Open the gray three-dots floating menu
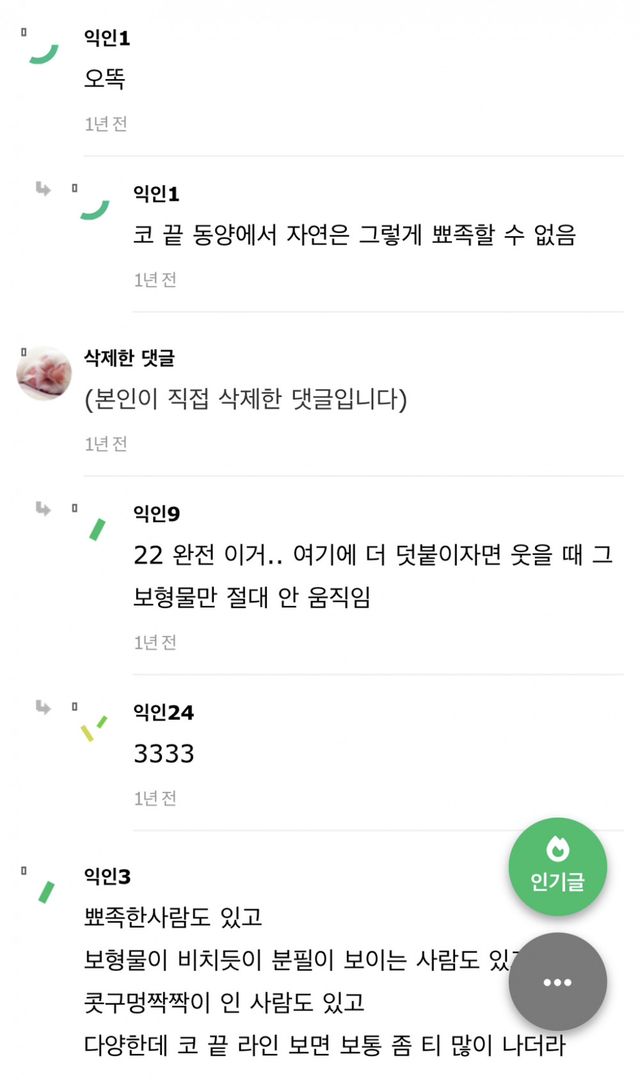 coord(557,982)
